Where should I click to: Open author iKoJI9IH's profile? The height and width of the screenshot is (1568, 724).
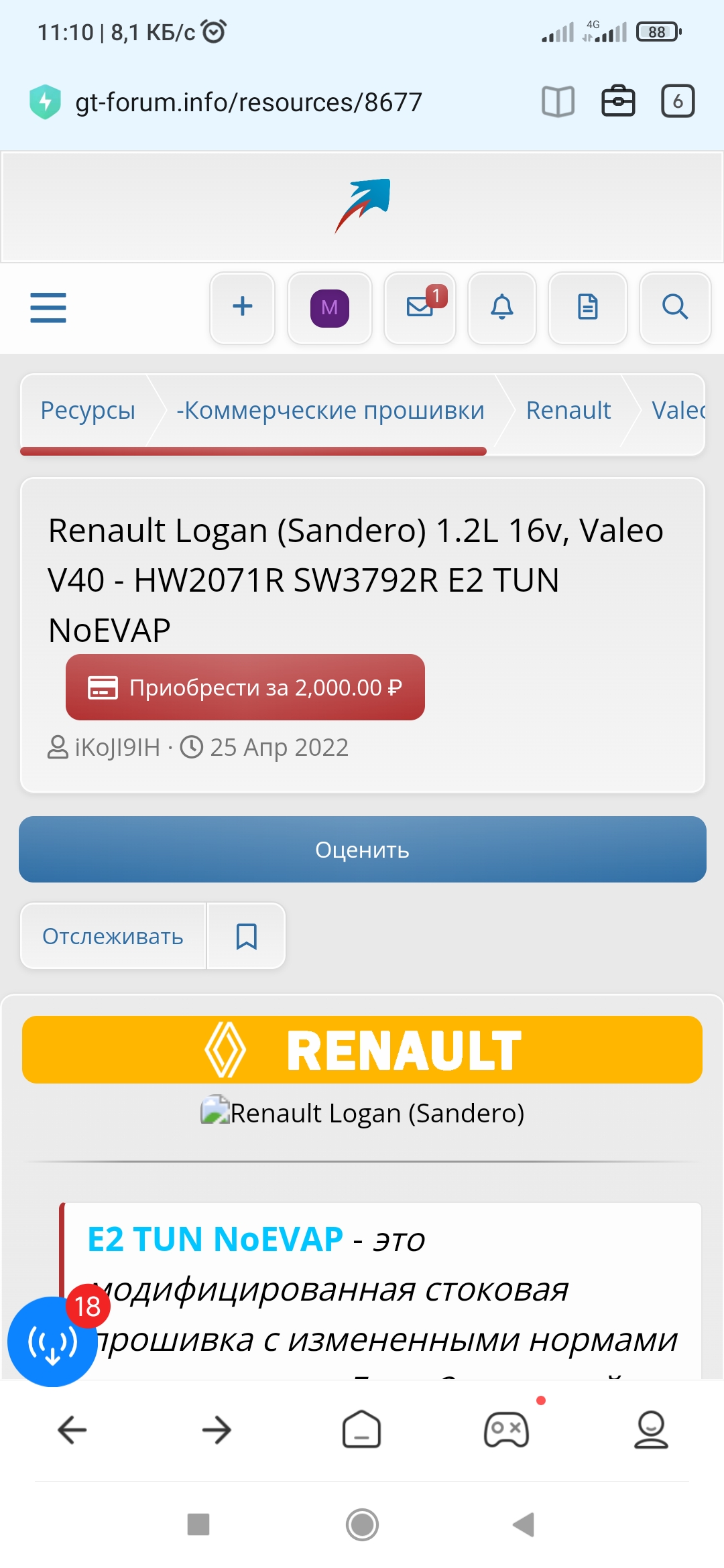117,747
